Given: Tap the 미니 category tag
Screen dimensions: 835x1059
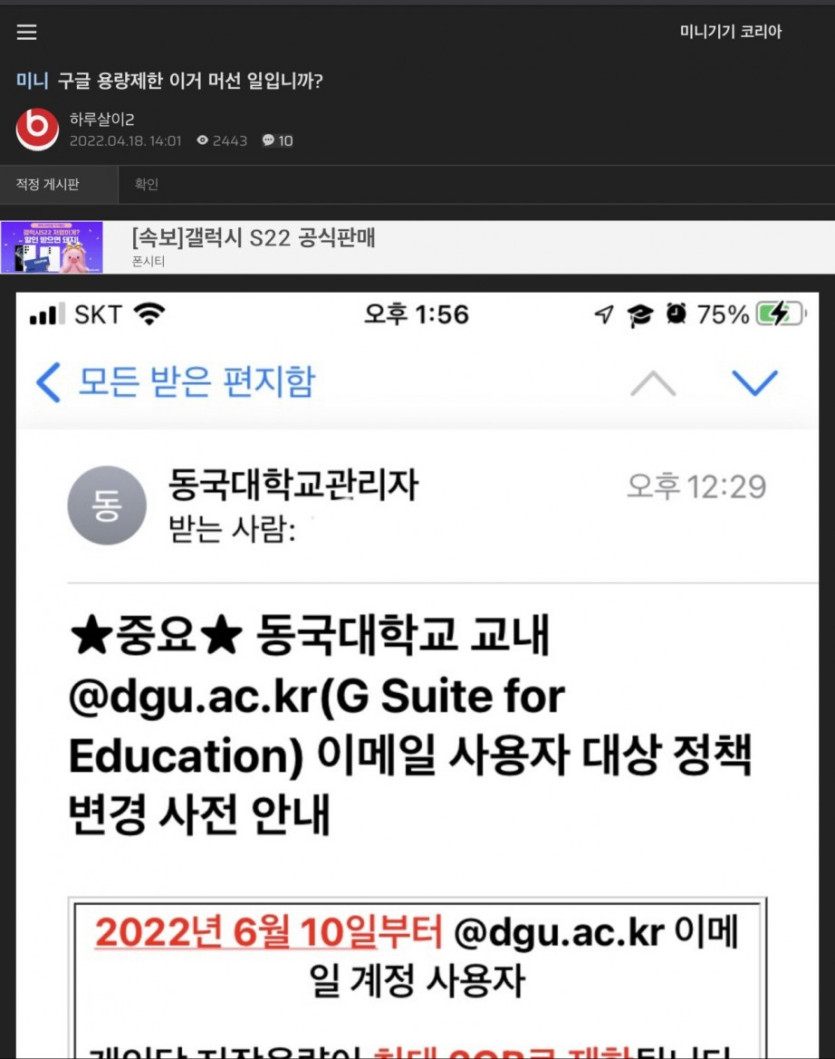Looking at the screenshot, I should 32,81.
